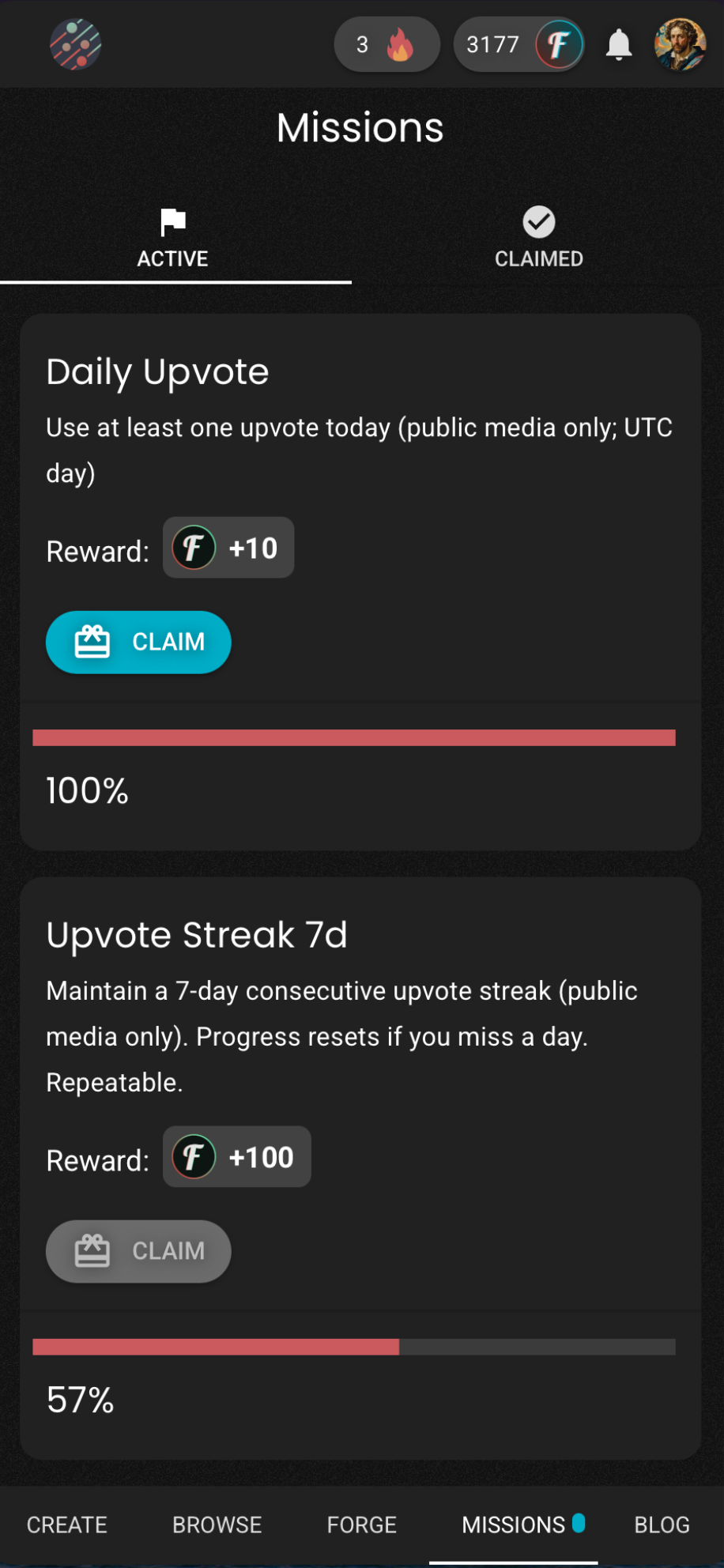The height and width of the screenshot is (1568, 724).
Task: Click the checkmark icon above CLAIMED tab
Action: tap(538, 222)
